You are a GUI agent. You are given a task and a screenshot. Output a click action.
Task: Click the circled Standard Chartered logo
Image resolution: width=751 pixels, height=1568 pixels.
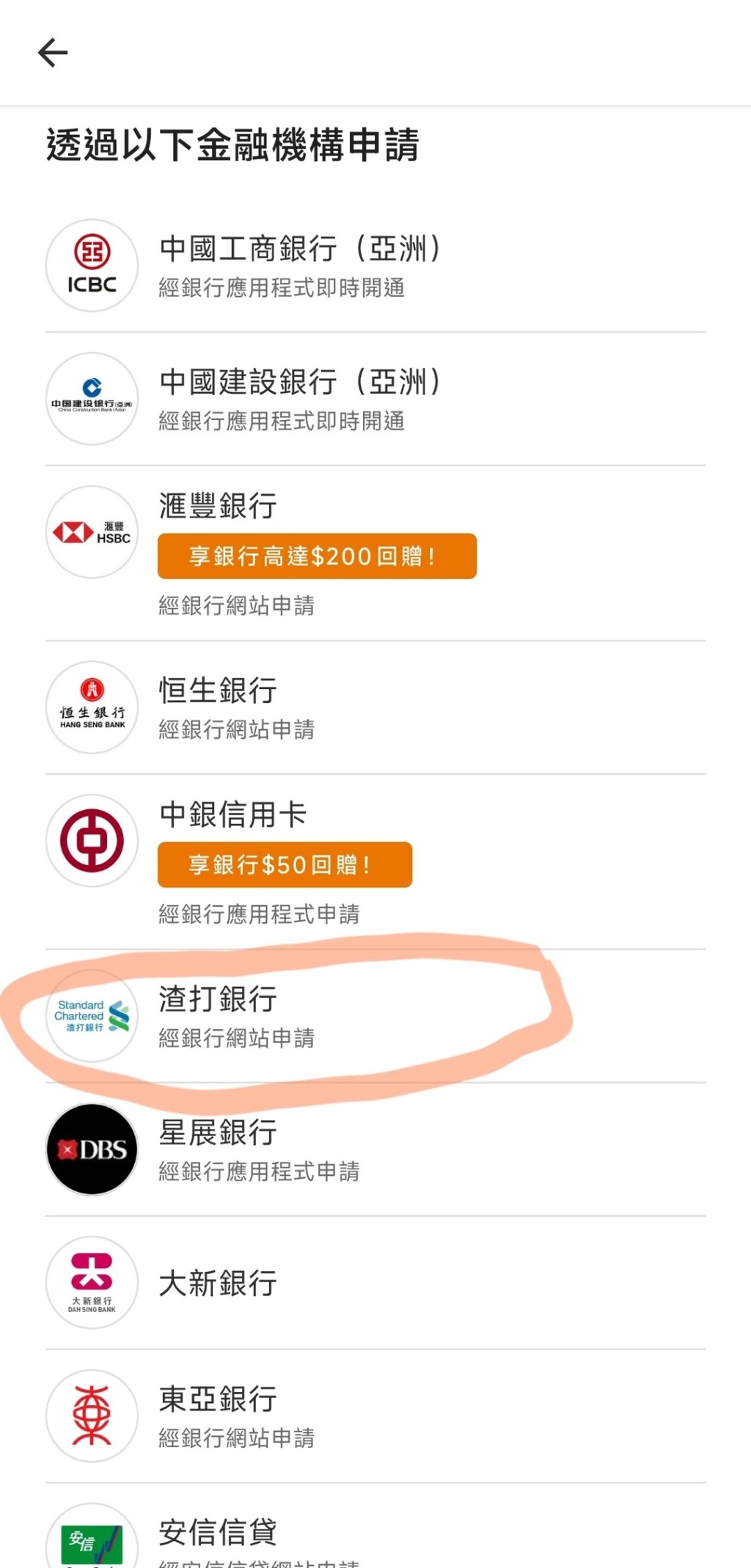[x=91, y=1015]
